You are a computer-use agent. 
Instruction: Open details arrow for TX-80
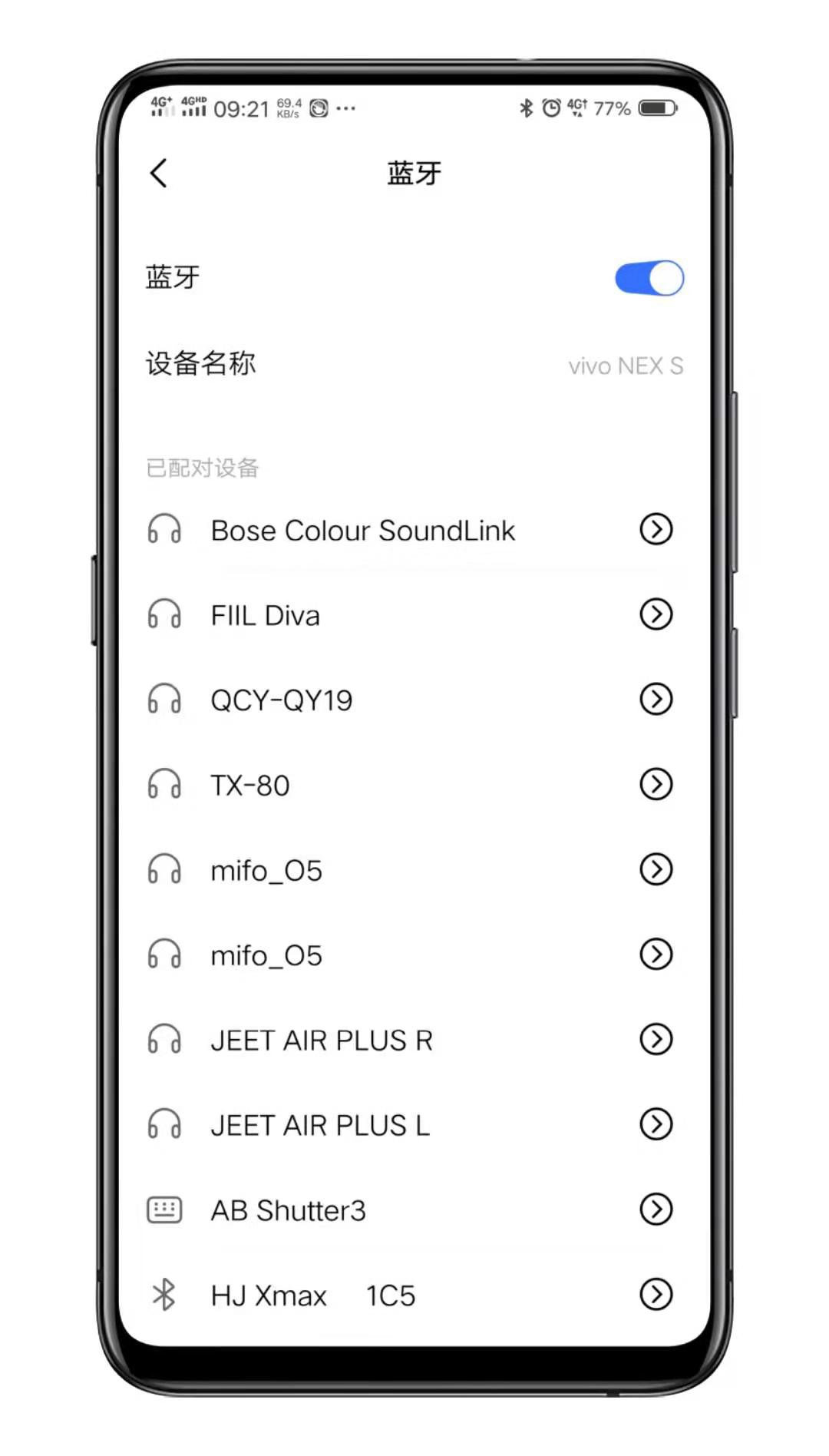656,784
